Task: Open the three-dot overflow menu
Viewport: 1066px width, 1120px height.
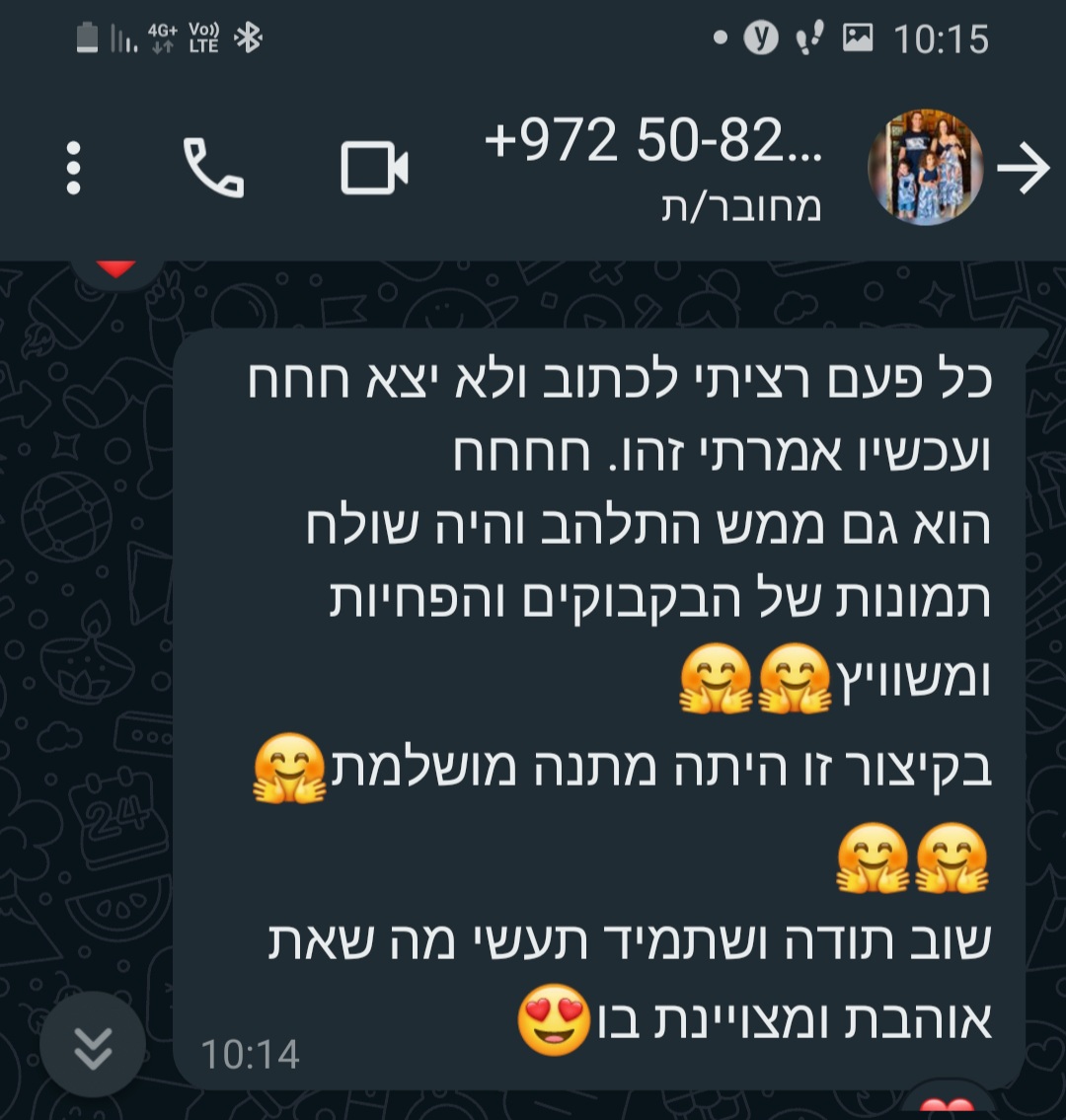Action: click(73, 169)
